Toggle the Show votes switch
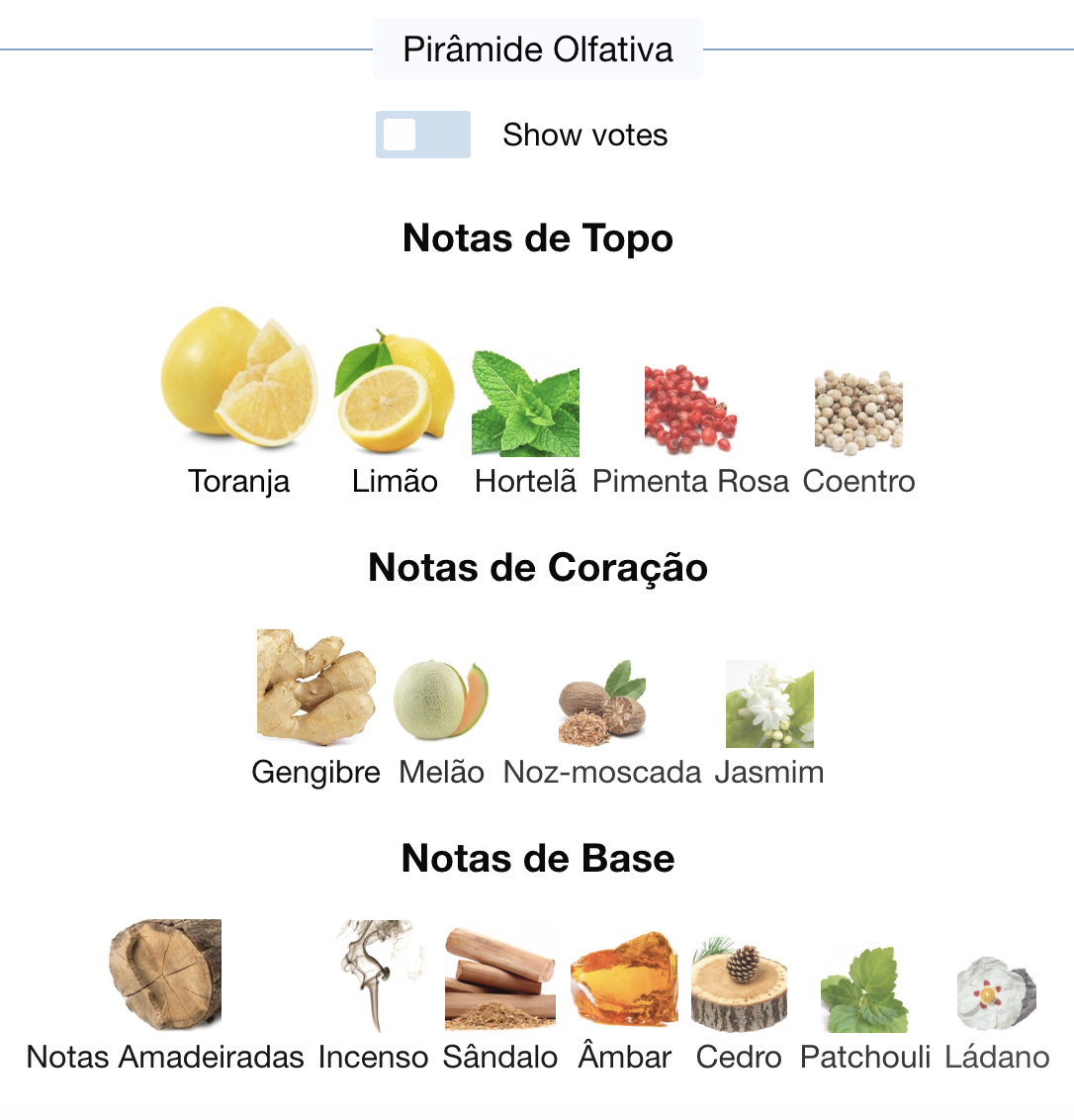1074x1120 pixels. pos(422,135)
